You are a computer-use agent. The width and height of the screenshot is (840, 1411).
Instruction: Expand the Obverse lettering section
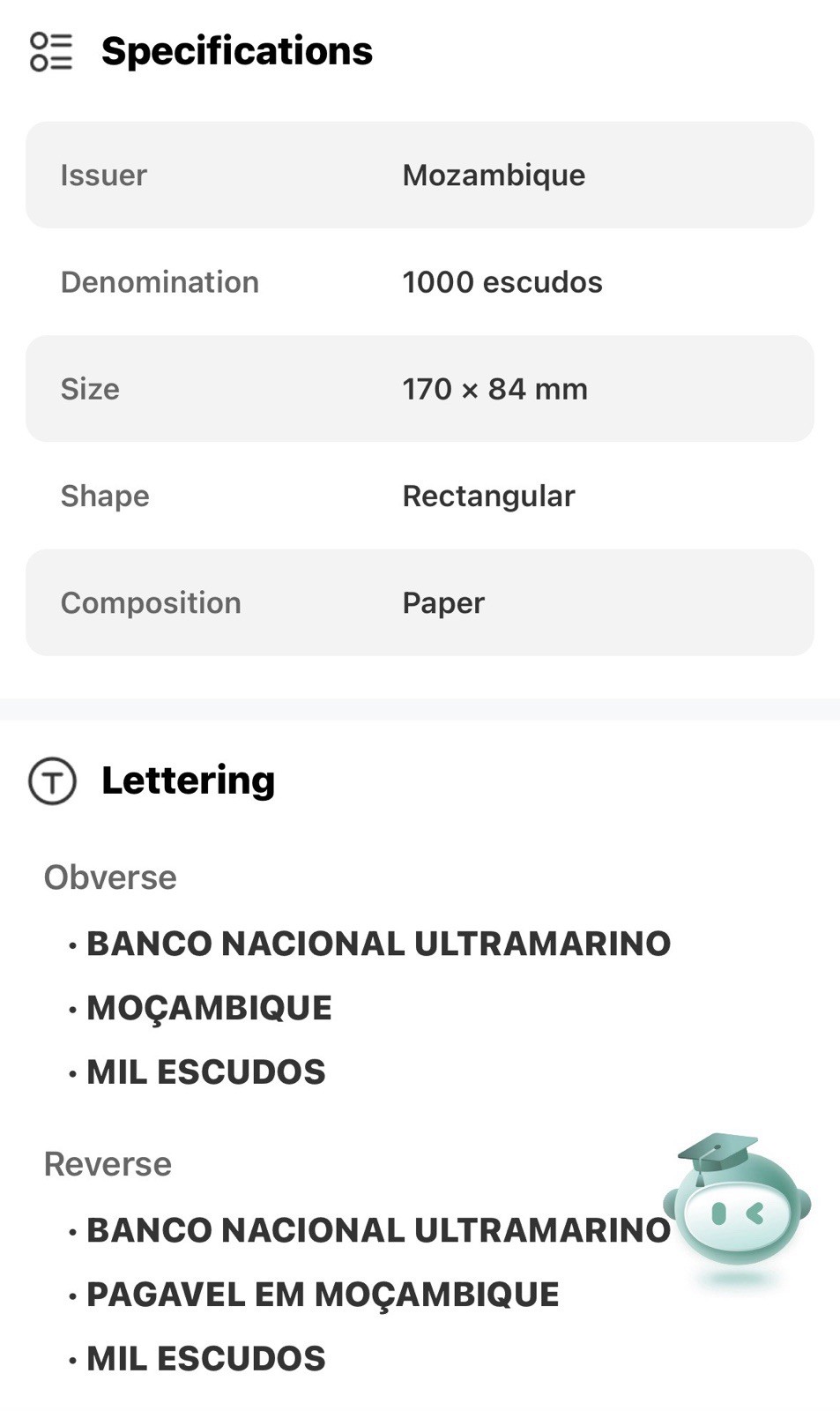pos(109,877)
